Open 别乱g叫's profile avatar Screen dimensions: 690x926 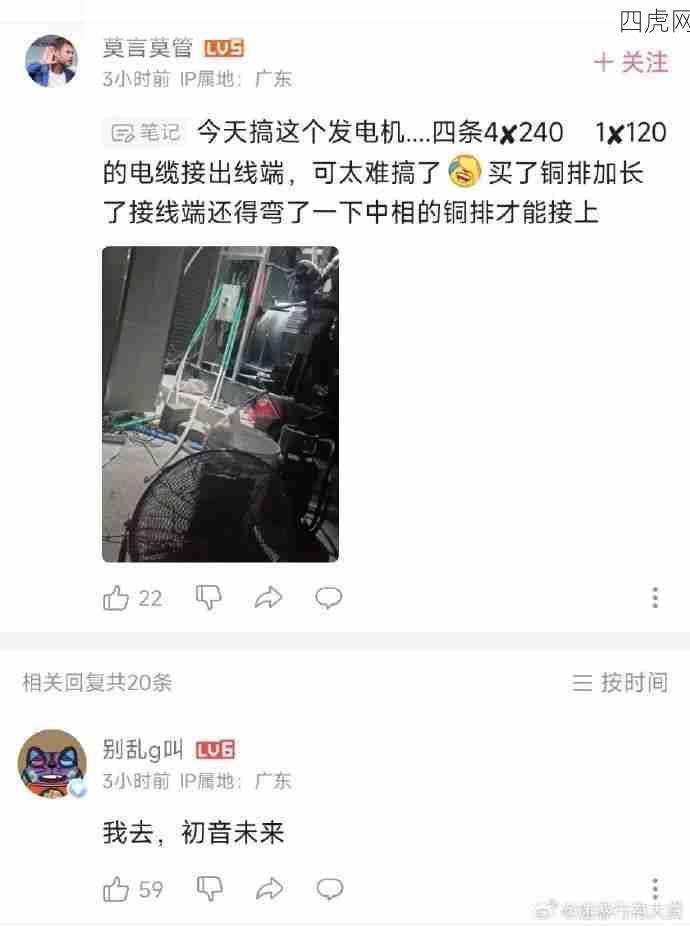[x=51, y=763]
